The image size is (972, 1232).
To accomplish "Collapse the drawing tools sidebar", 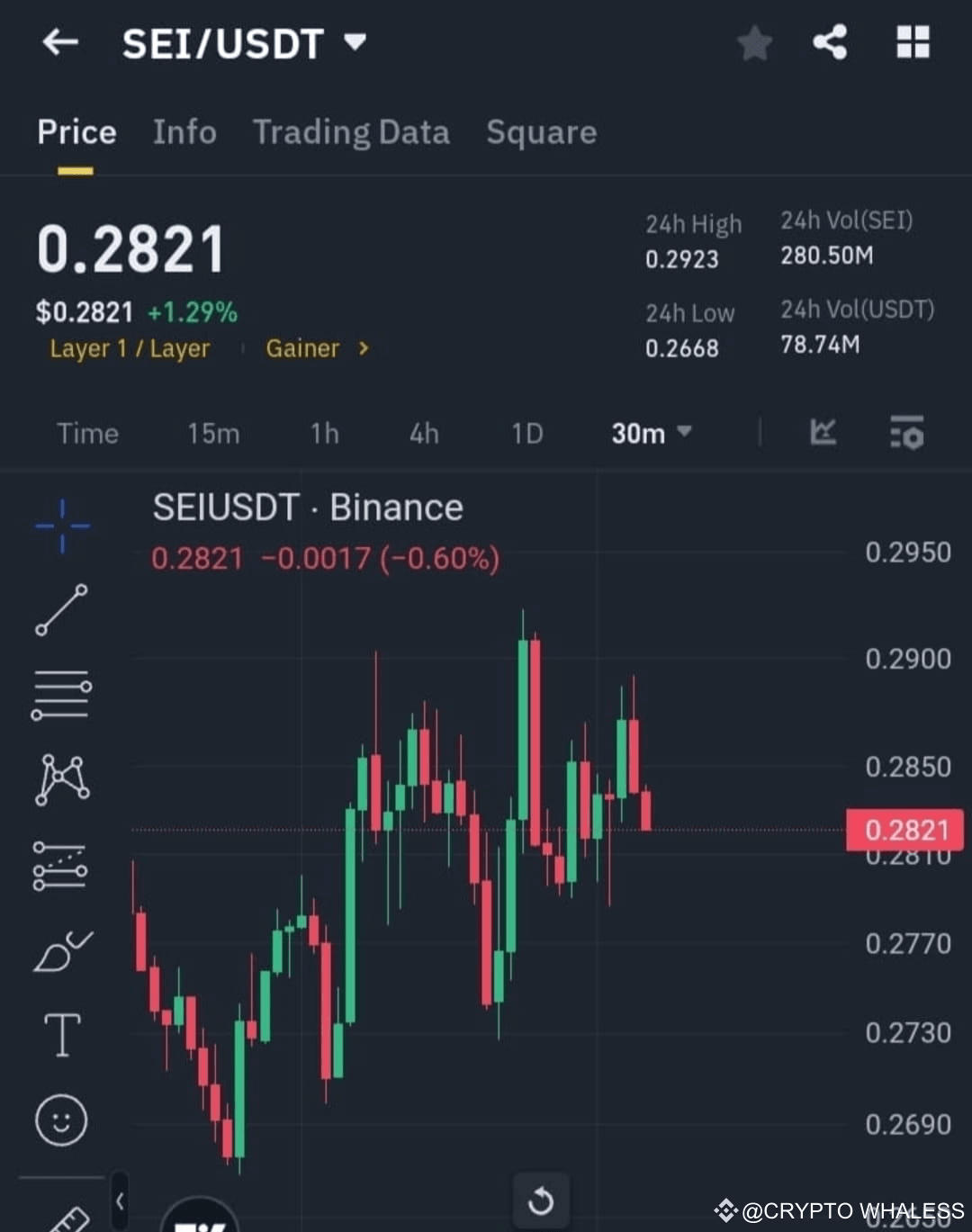I will click(118, 1200).
